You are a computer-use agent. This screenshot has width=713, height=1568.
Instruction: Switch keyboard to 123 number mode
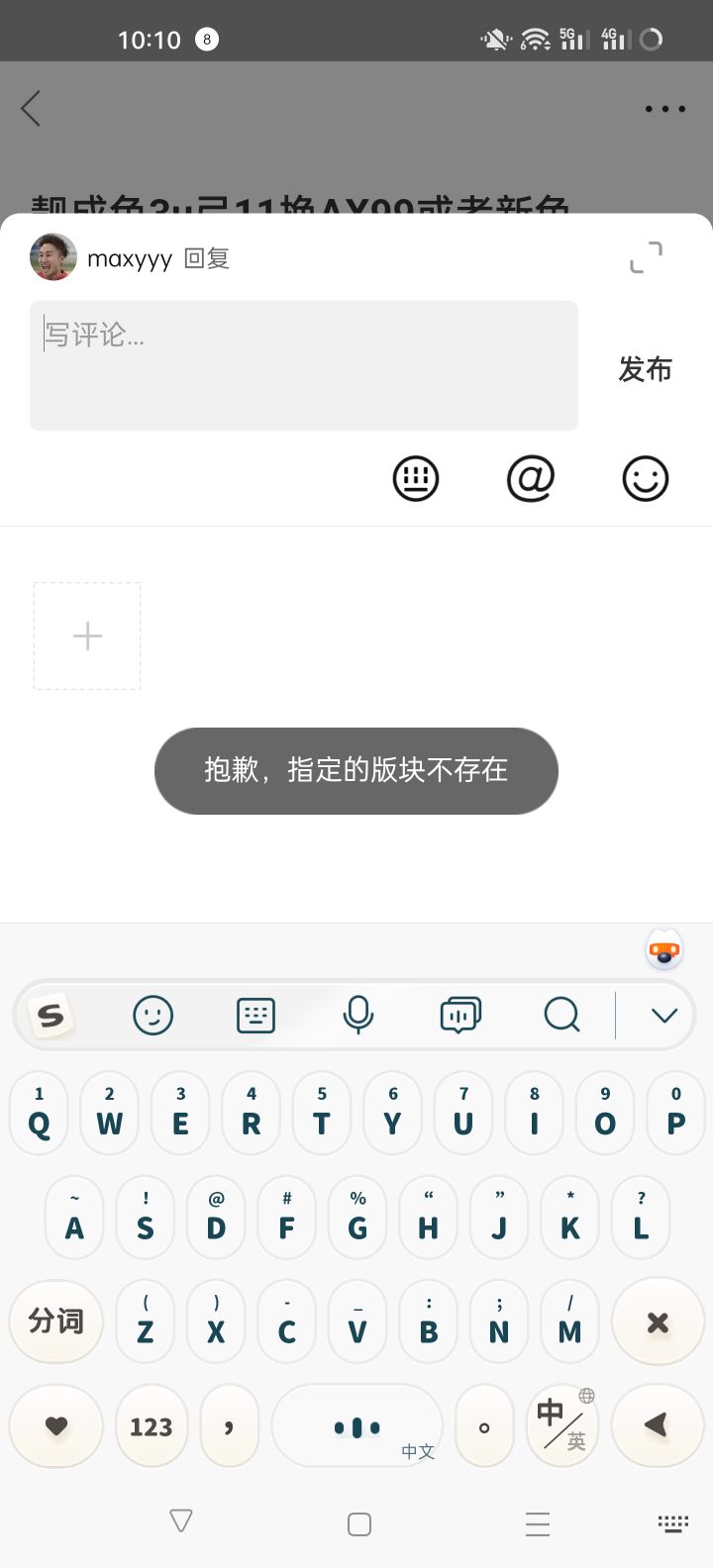pos(151,1426)
